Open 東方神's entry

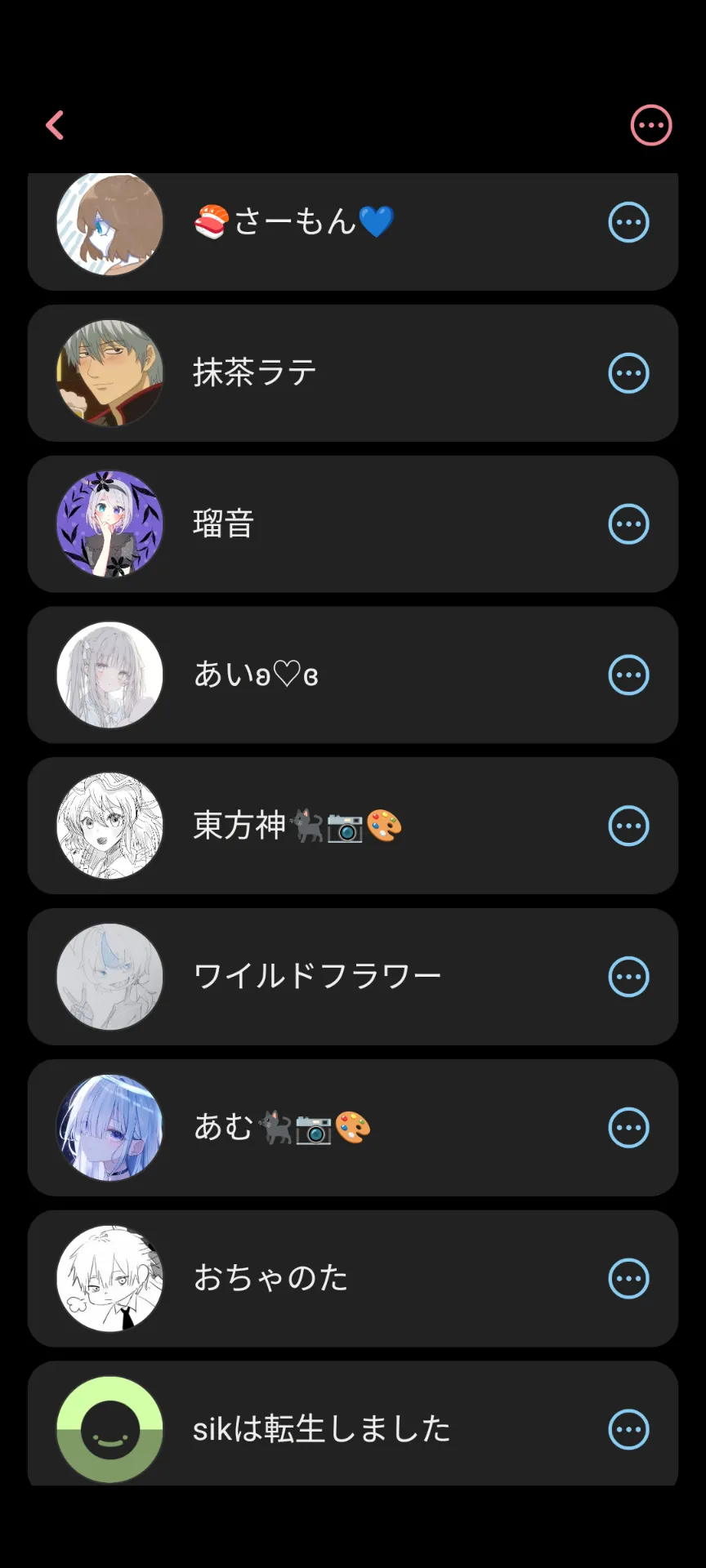(x=353, y=826)
